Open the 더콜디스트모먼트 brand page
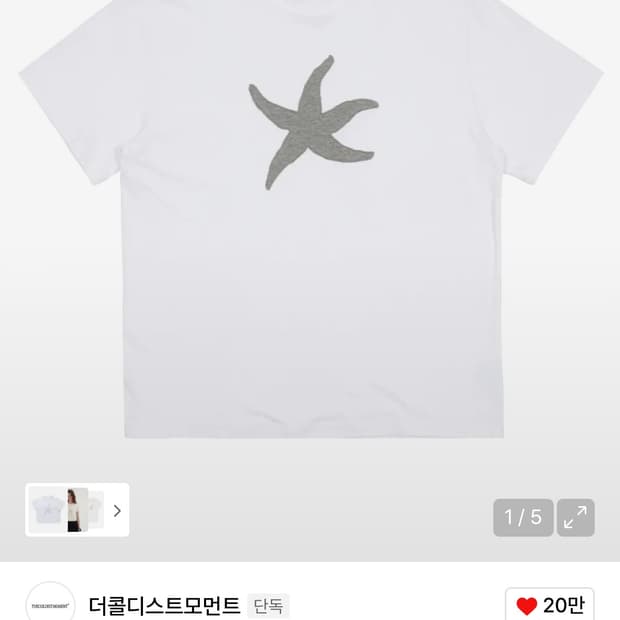Viewport: 620px width, 620px height. [164, 605]
